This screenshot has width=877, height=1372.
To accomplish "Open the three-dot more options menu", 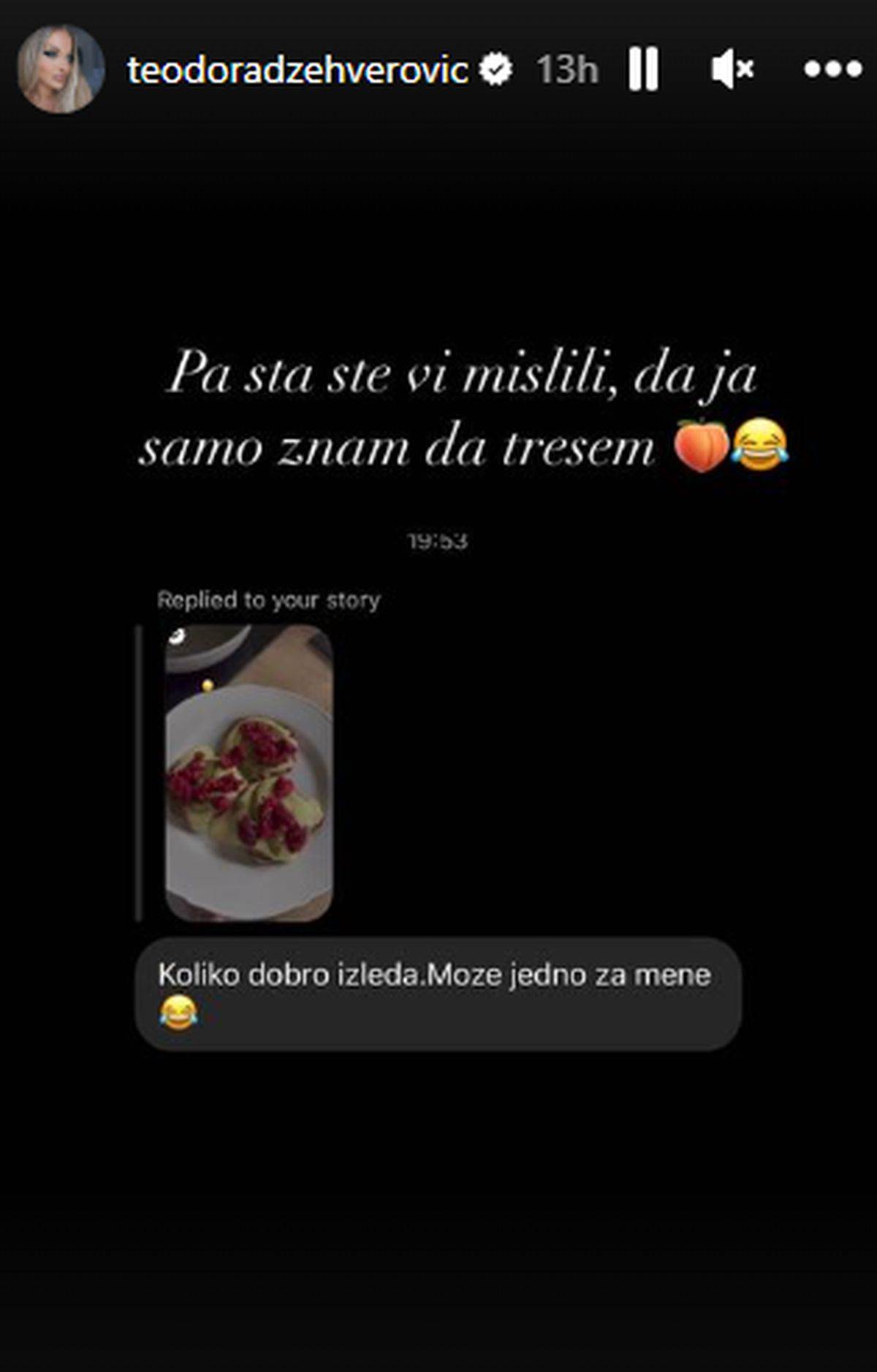I will 832,69.
